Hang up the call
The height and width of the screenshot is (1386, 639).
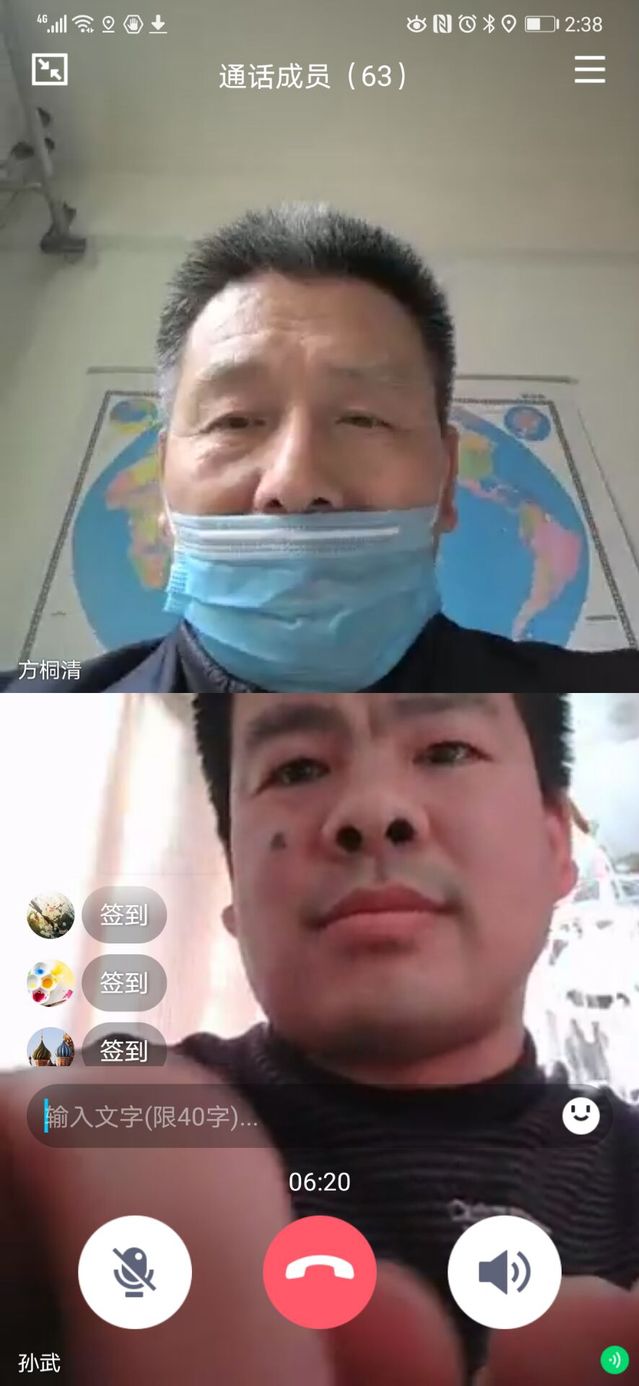pyautogui.click(x=320, y=1272)
